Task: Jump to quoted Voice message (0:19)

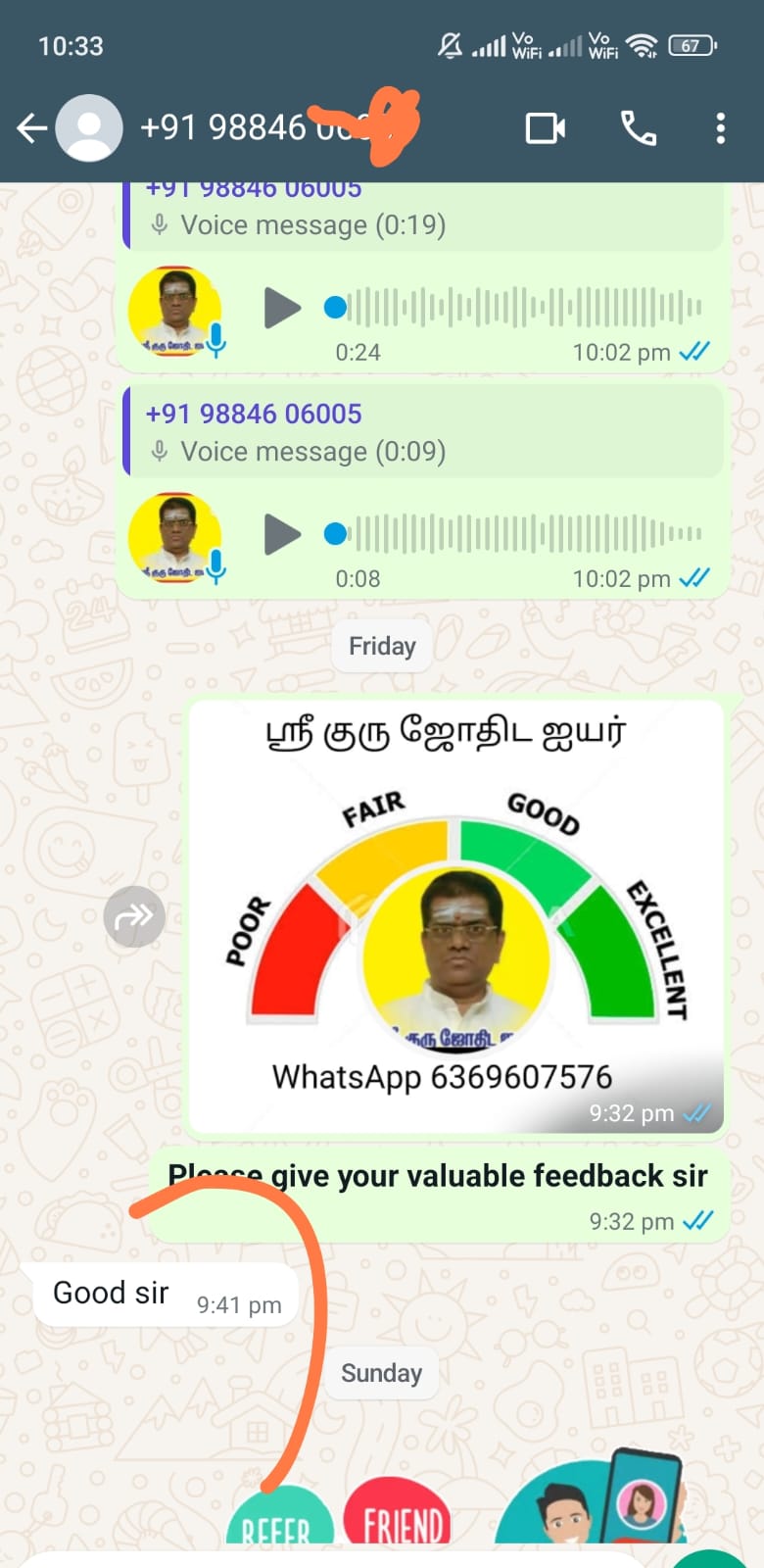Action: click(421, 218)
